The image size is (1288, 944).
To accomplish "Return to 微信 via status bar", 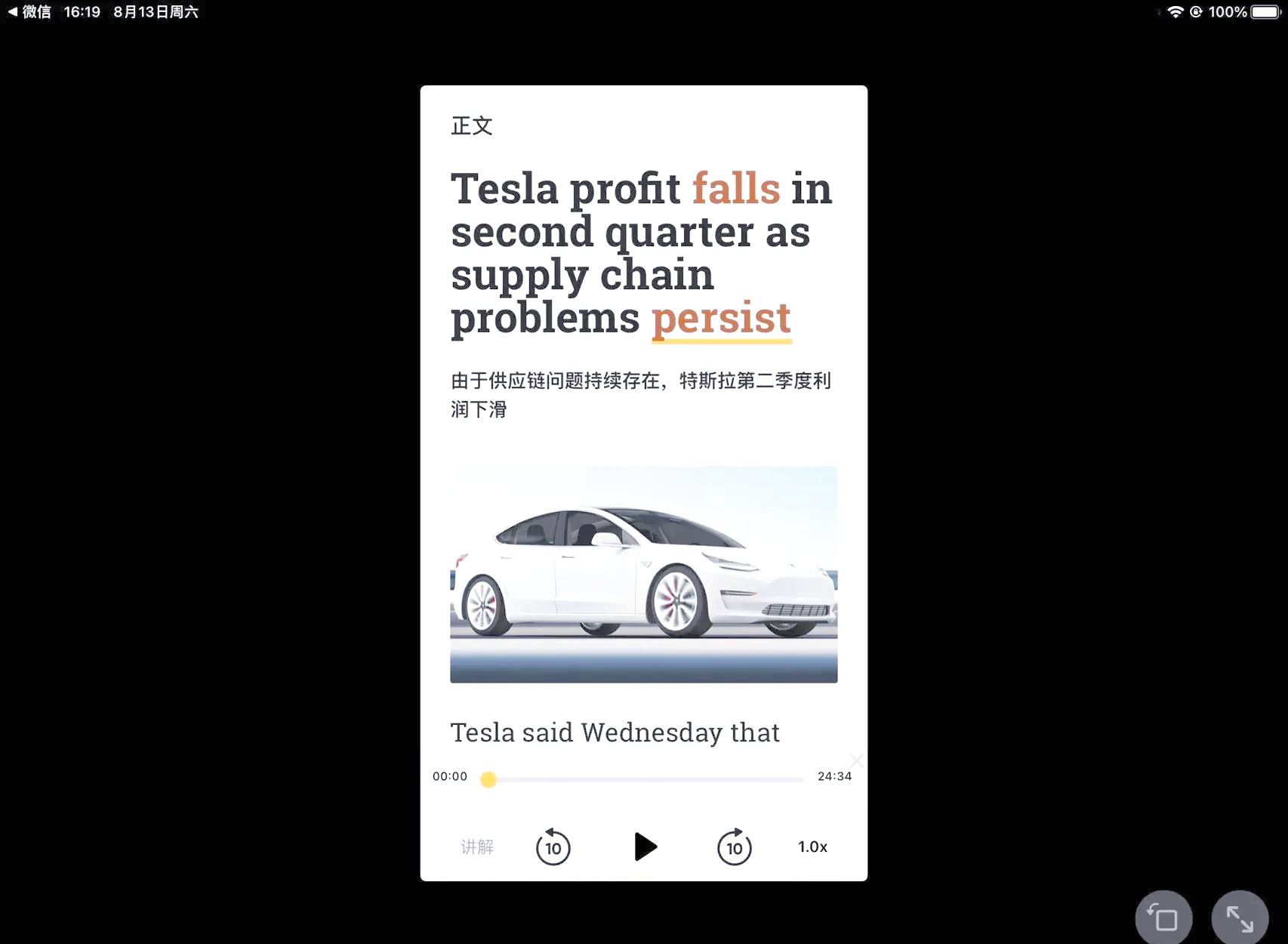I will click(29, 12).
